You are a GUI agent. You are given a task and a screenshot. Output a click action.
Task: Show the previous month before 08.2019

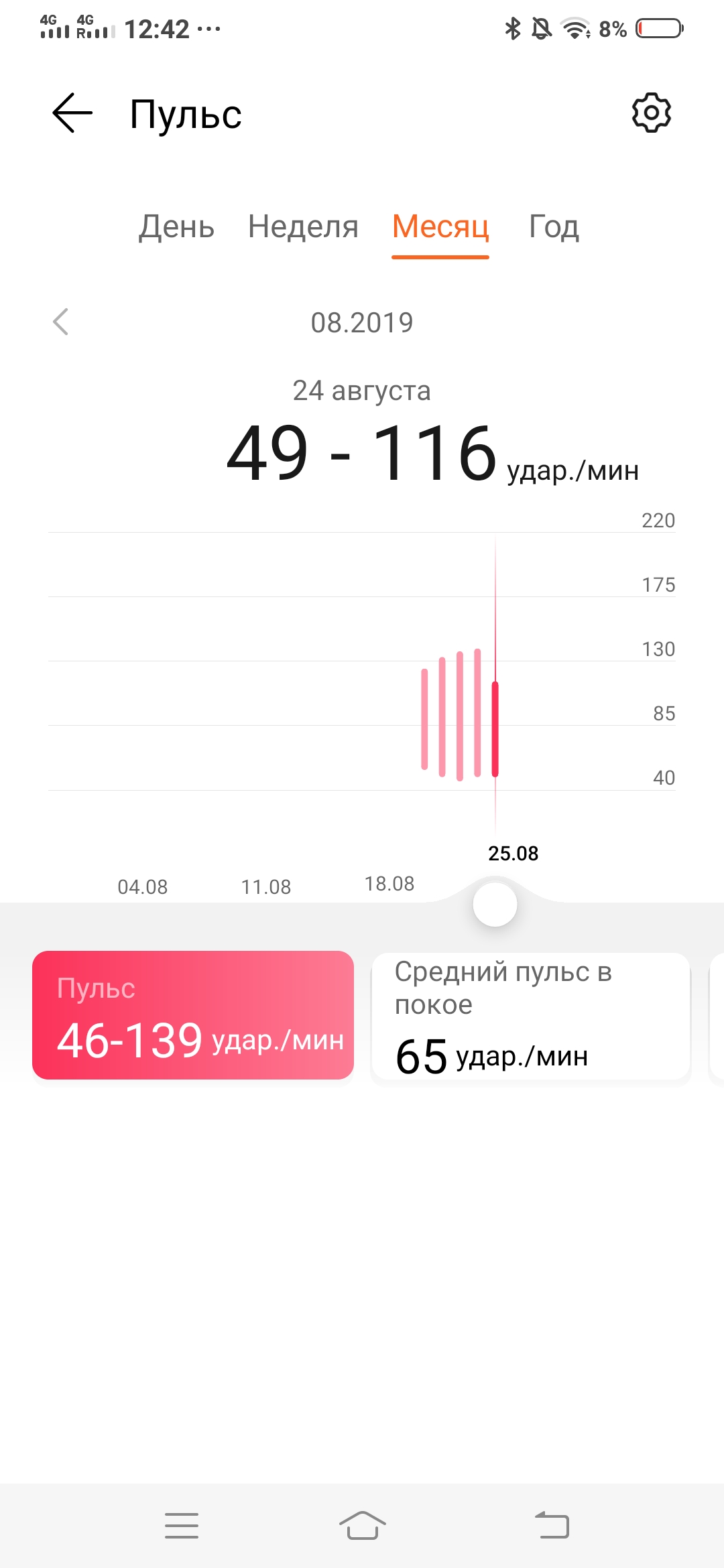coord(61,322)
